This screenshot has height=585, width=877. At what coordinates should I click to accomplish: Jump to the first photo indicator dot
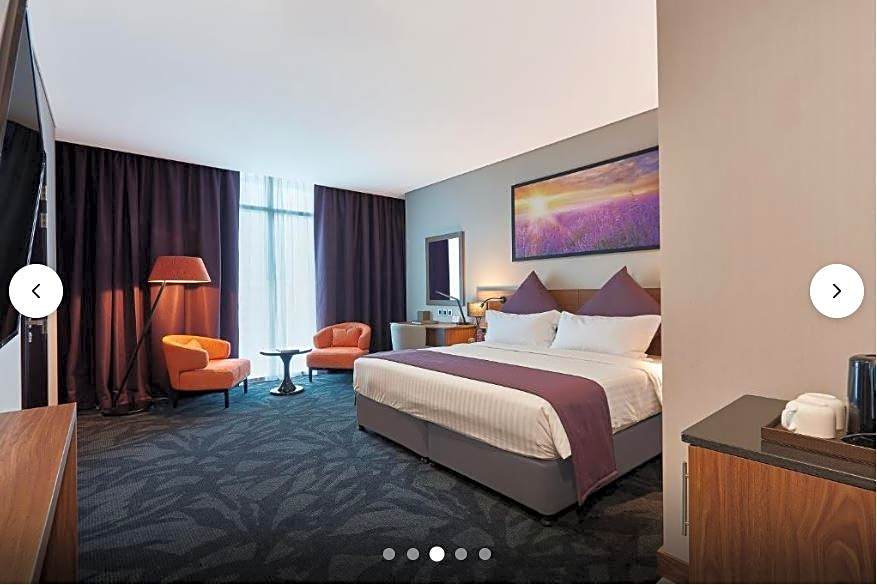tap(389, 554)
